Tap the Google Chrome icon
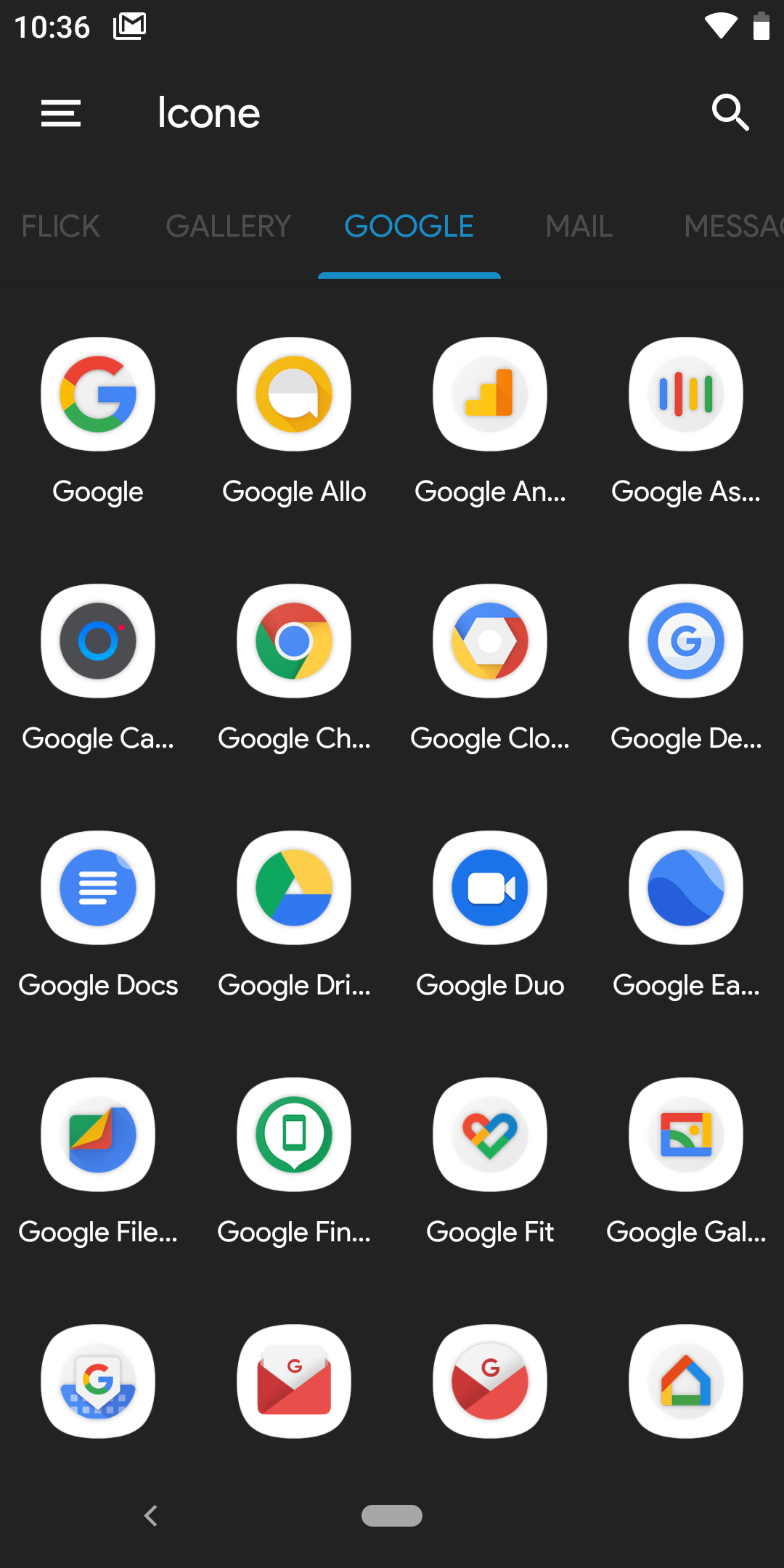 (294, 641)
